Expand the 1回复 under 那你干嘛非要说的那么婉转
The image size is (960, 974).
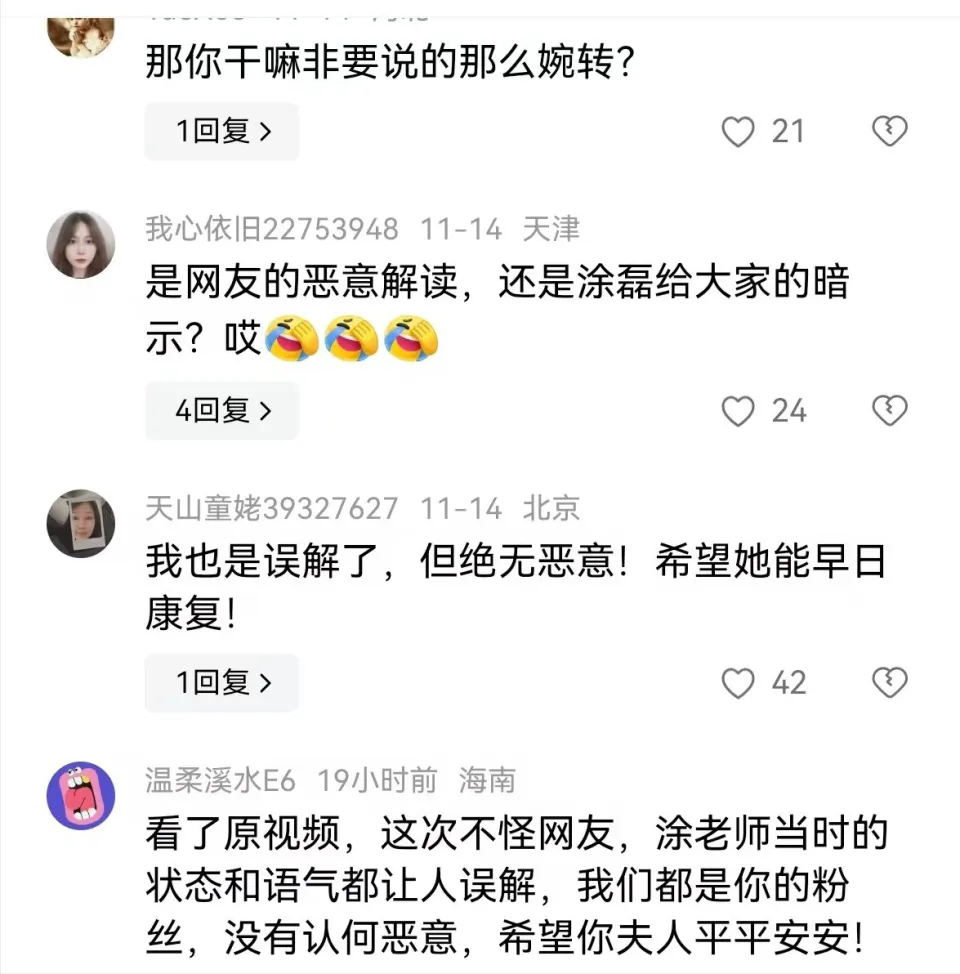pyautogui.click(x=222, y=131)
